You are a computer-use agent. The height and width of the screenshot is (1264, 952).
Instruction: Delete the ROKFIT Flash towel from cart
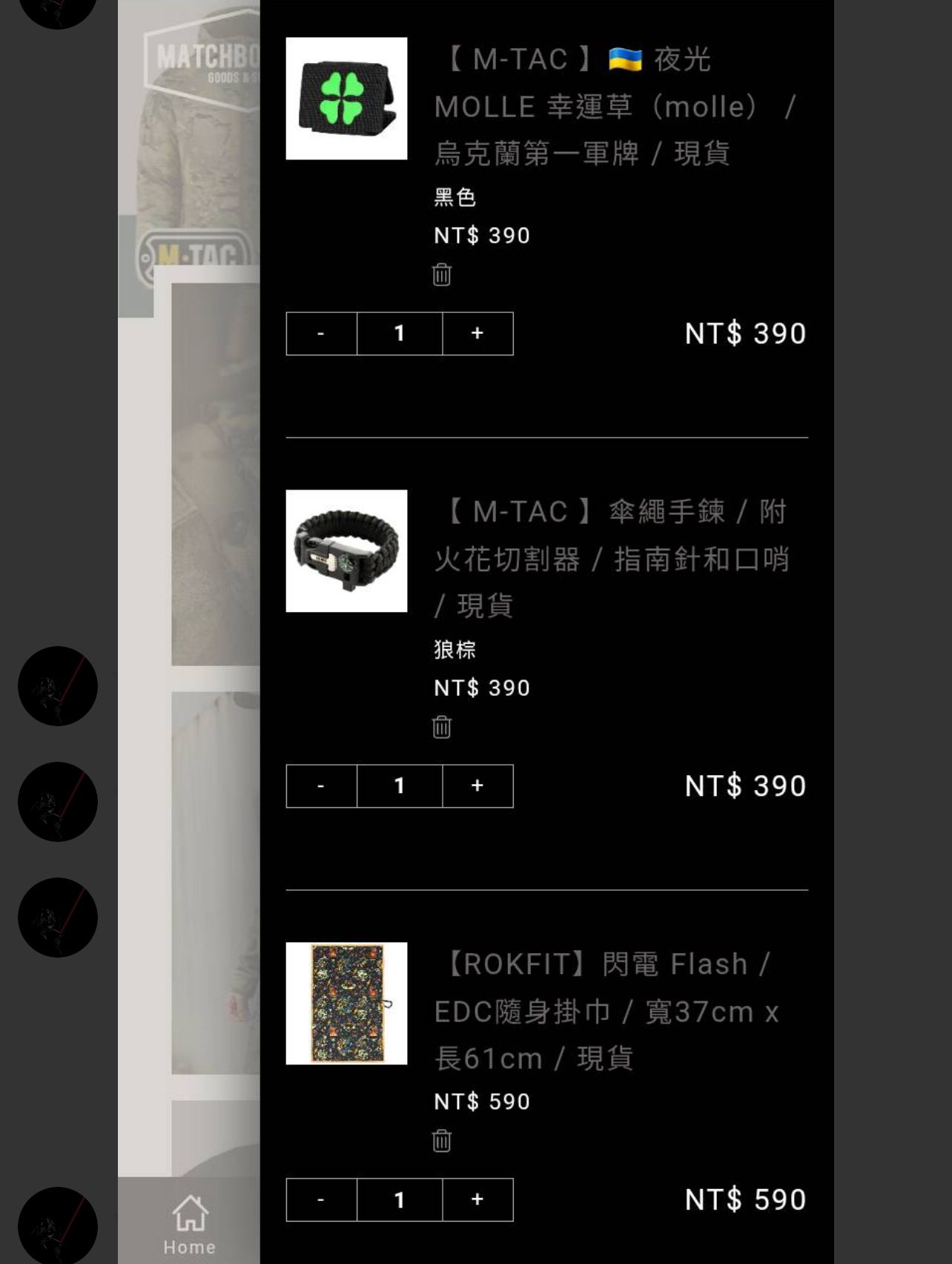[442, 1141]
